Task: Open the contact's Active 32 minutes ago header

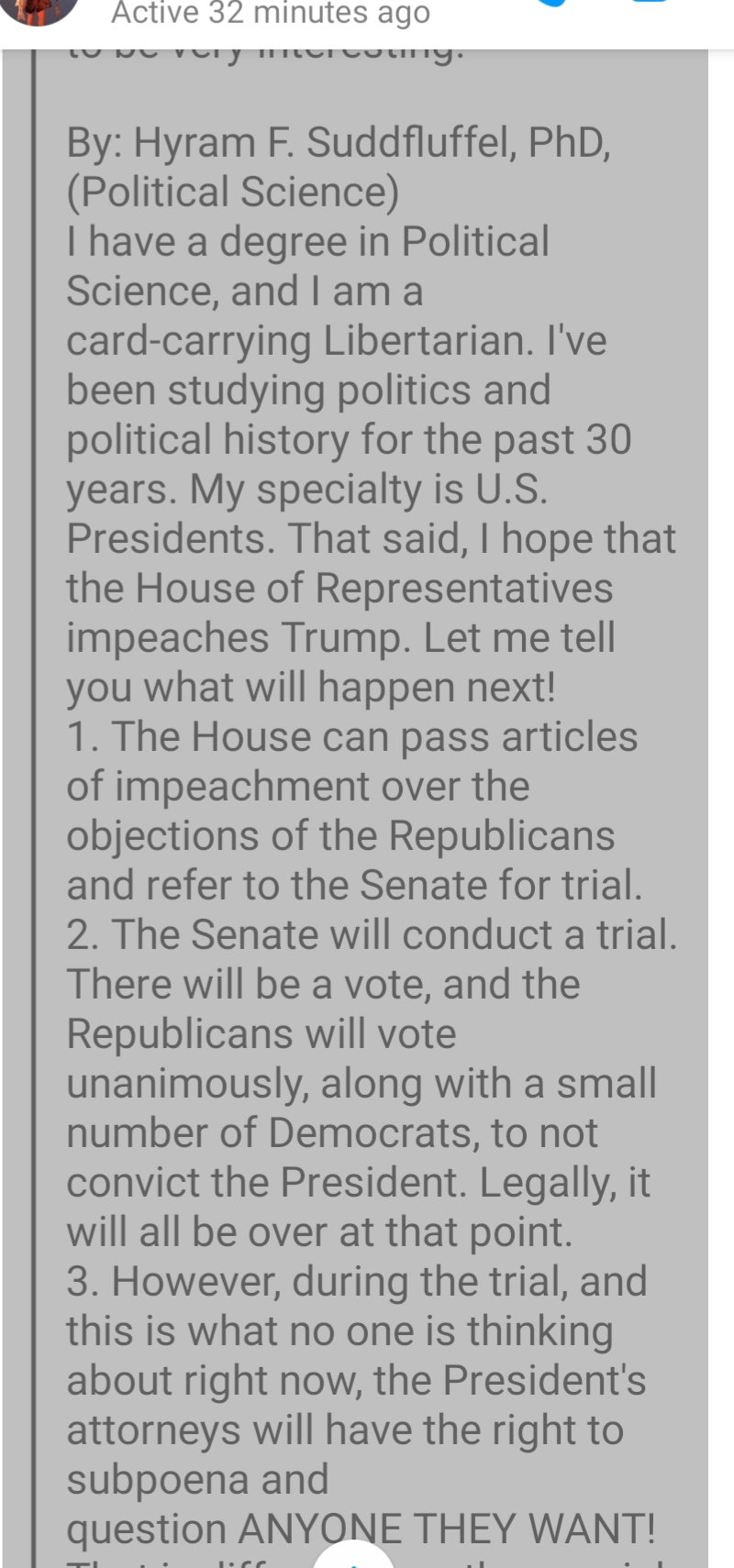Action: click(x=270, y=13)
